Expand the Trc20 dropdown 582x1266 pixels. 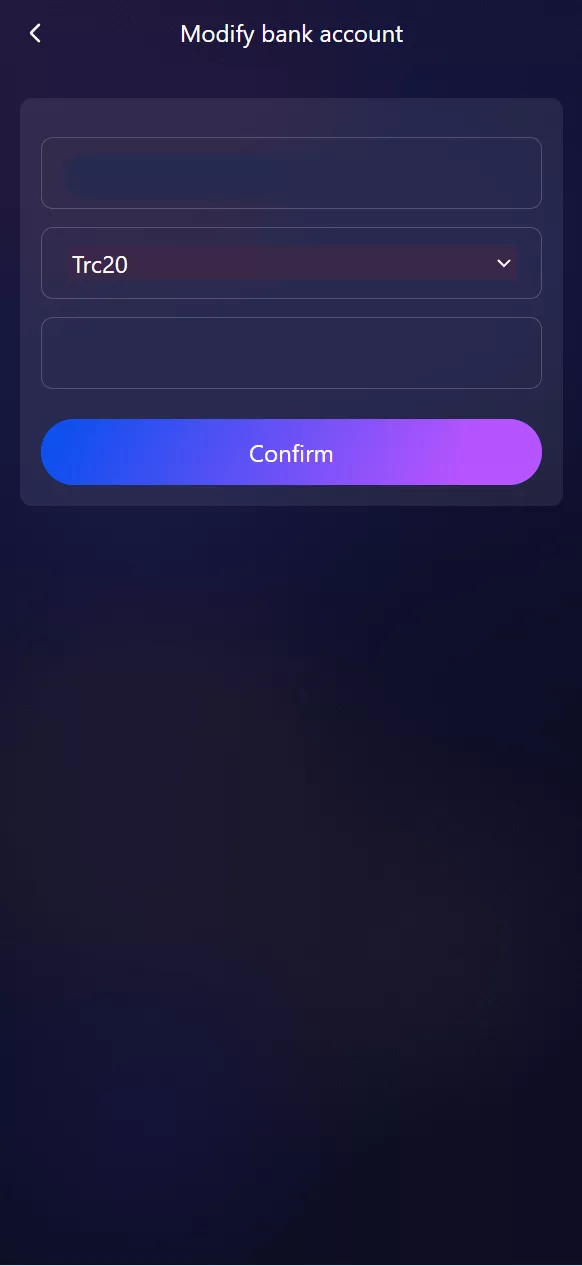point(291,263)
